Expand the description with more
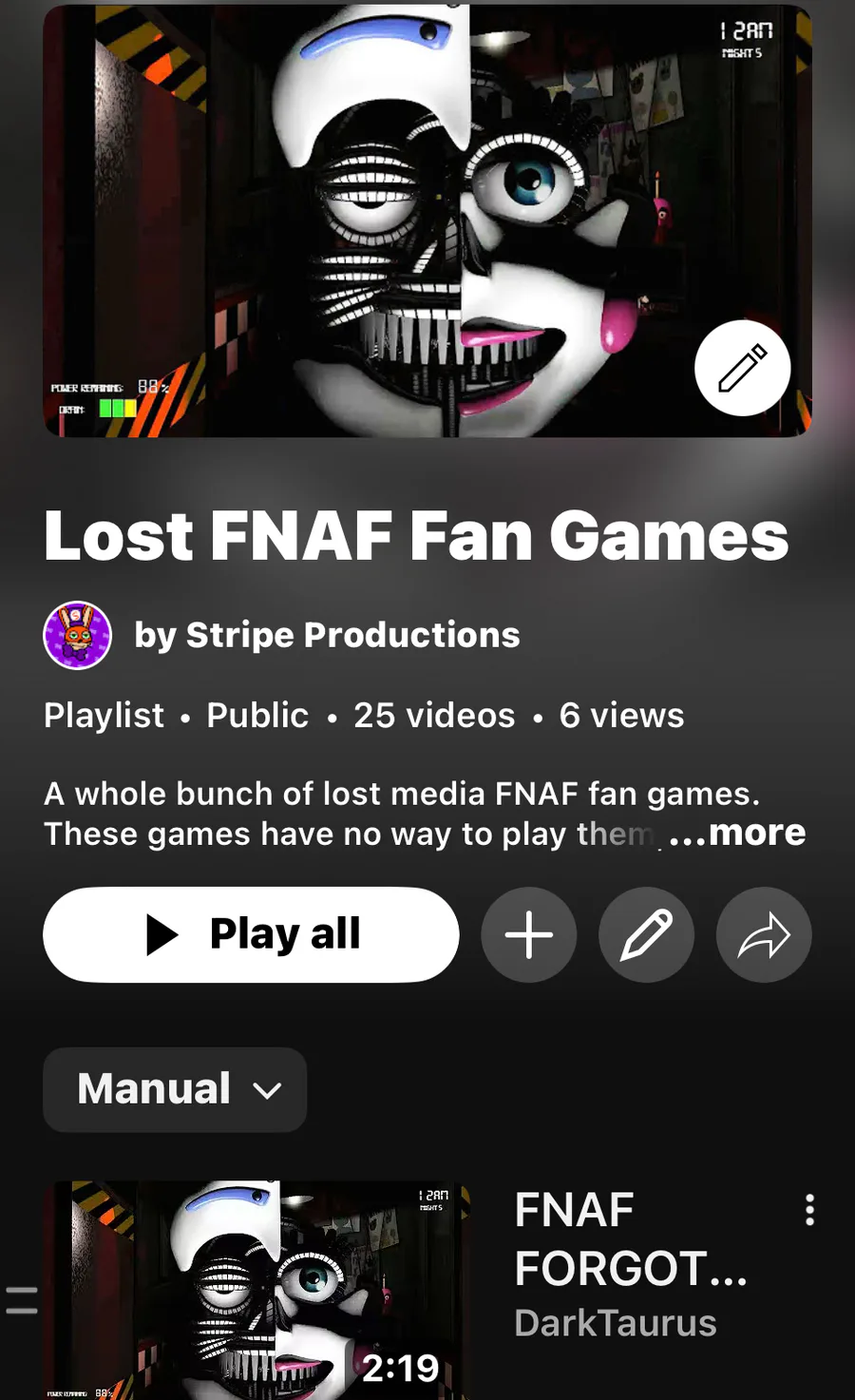855x1400 pixels. click(738, 833)
